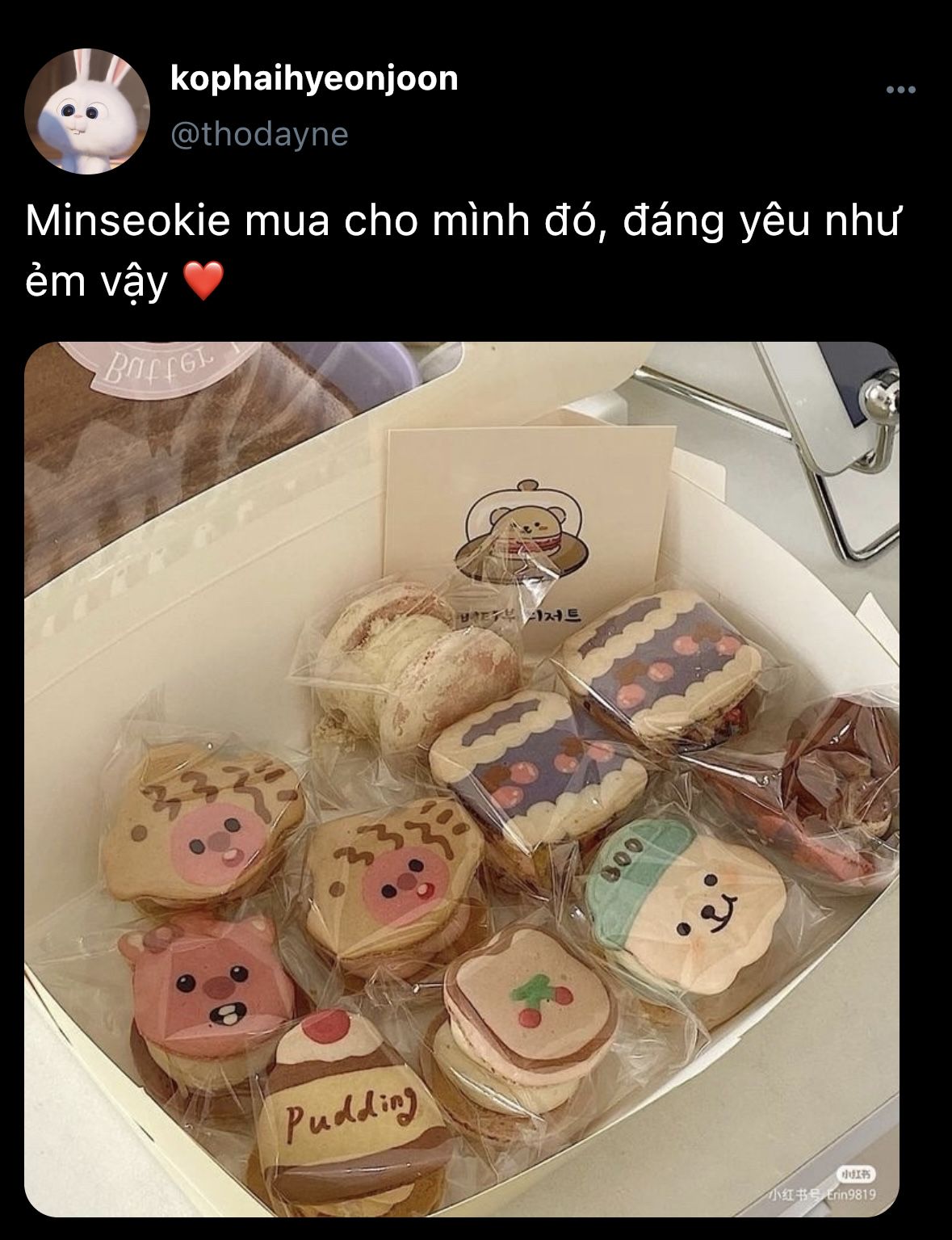Tap the kophaihyeonjoon display name
Image resolution: width=952 pixels, height=1240 pixels.
tap(314, 78)
